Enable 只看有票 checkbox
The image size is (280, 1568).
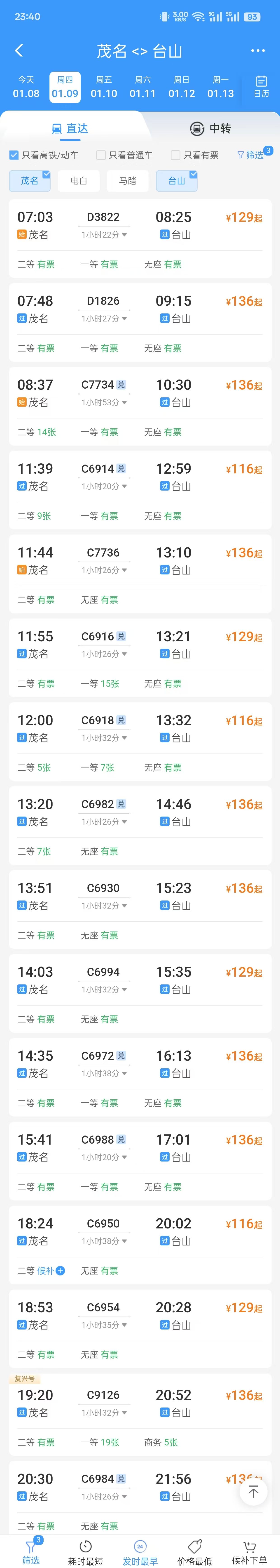(x=175, y=155)
